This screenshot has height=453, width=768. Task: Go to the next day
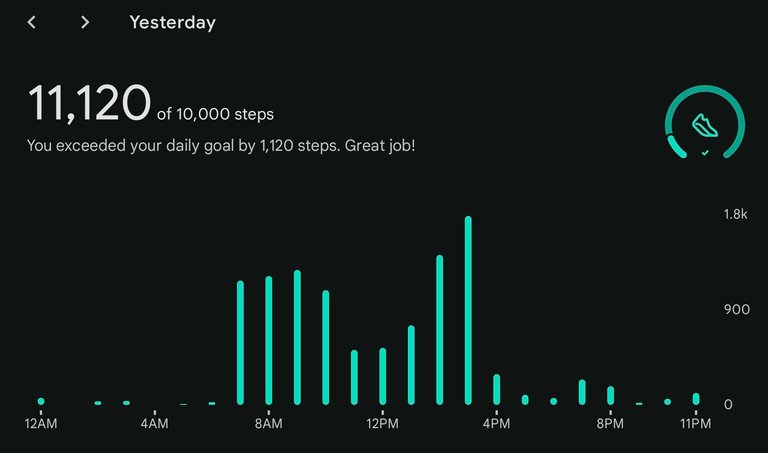[85, 22]
